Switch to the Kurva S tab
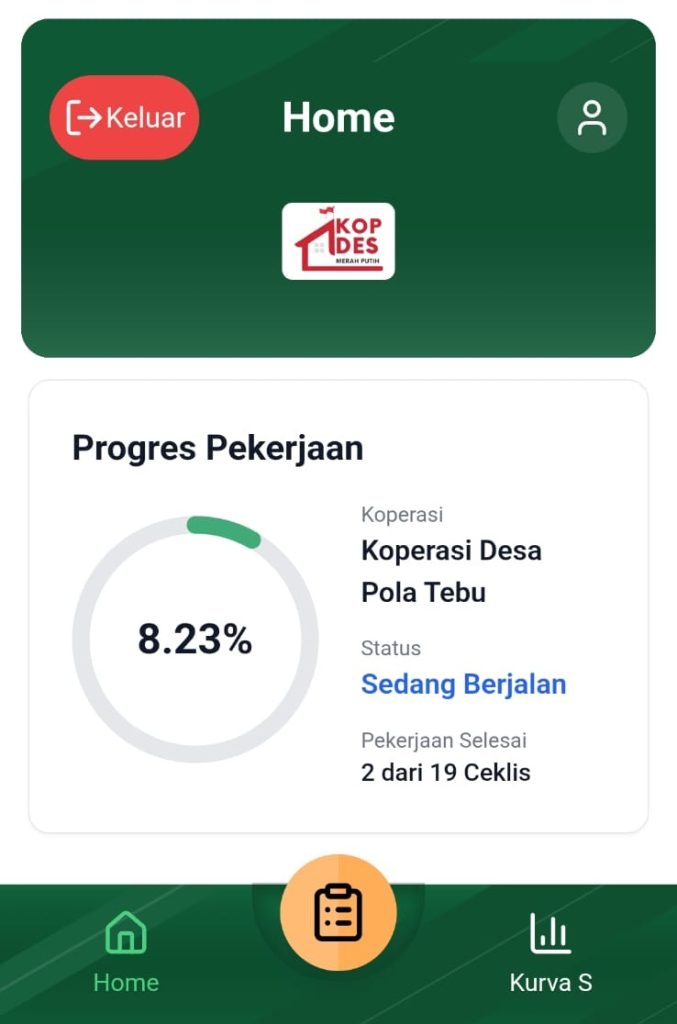 [x=551, y=952]
